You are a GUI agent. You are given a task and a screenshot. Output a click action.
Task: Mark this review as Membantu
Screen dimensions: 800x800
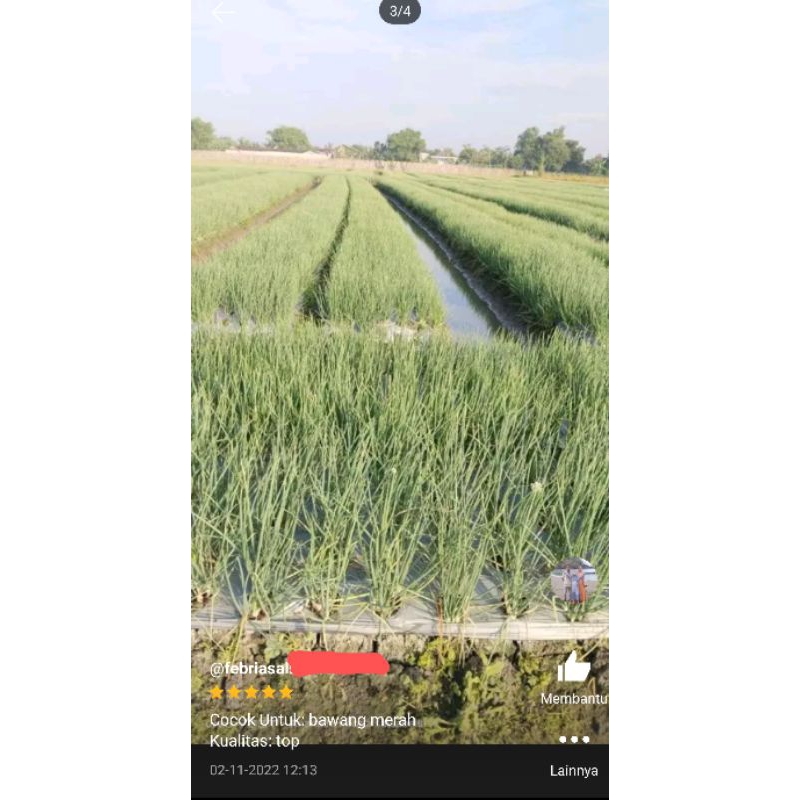(x=573, y=668)
